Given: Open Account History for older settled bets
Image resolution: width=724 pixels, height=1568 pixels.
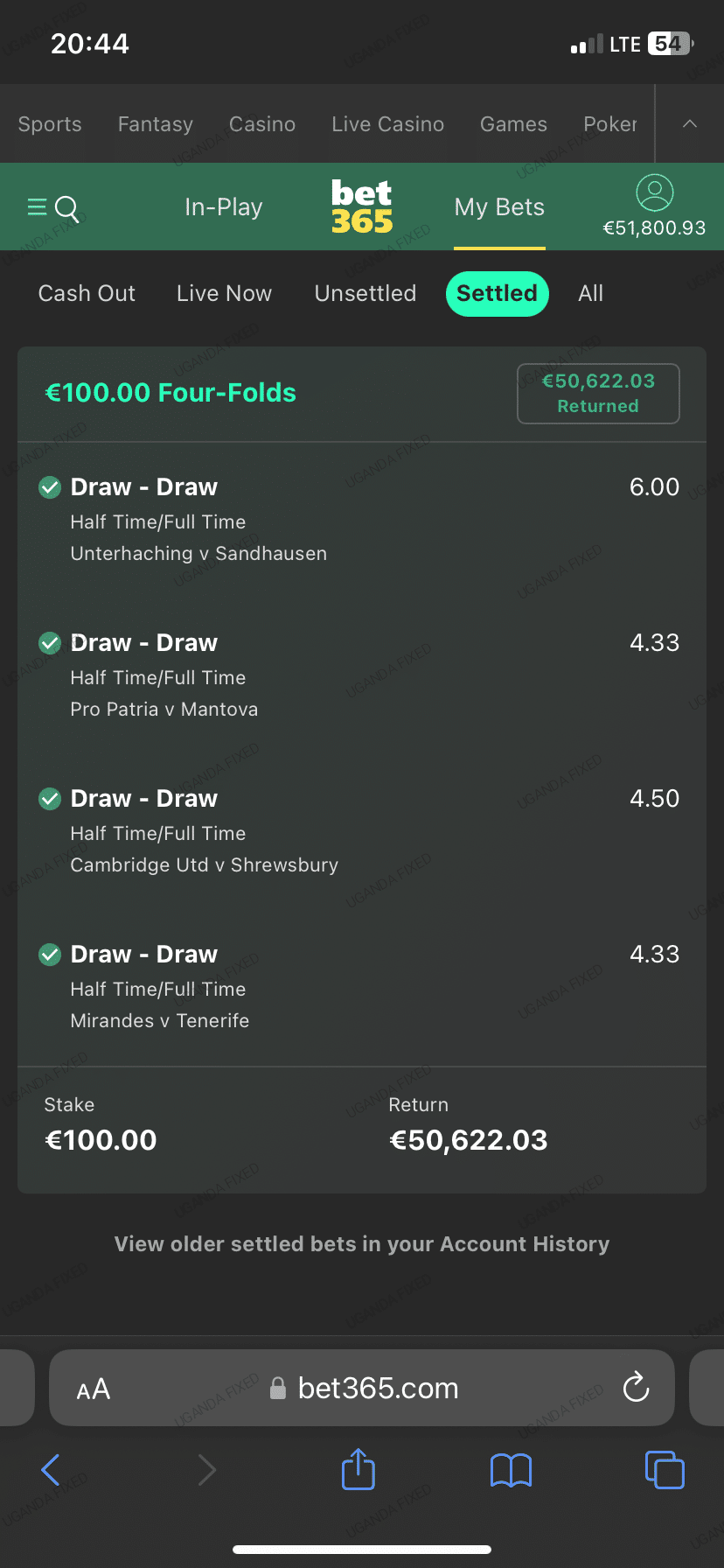Looking at the screenshot, I should click(362, 1244).
